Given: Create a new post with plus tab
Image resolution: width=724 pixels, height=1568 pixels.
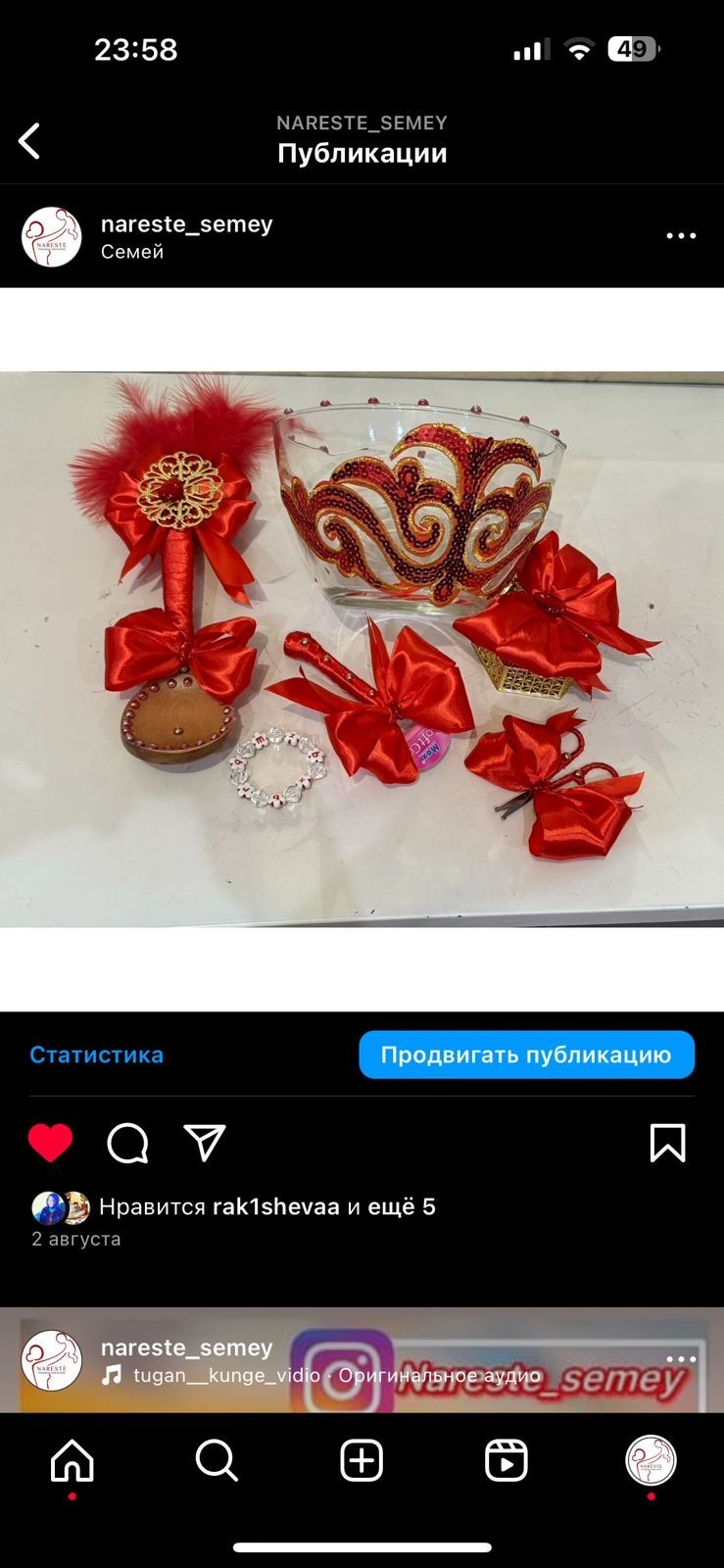Looking at the screenshot, I should 362,1461.
